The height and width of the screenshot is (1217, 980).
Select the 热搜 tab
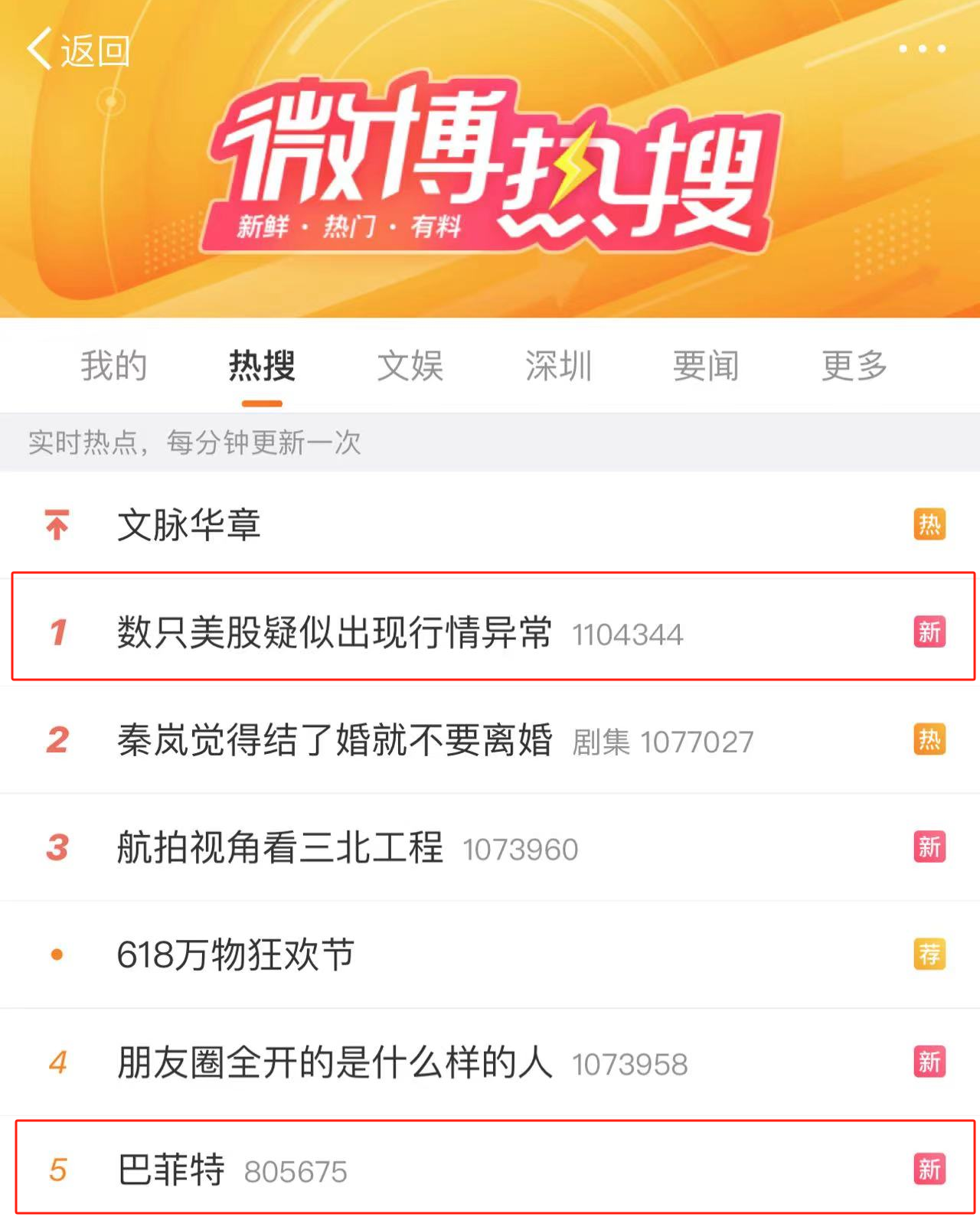262,366
